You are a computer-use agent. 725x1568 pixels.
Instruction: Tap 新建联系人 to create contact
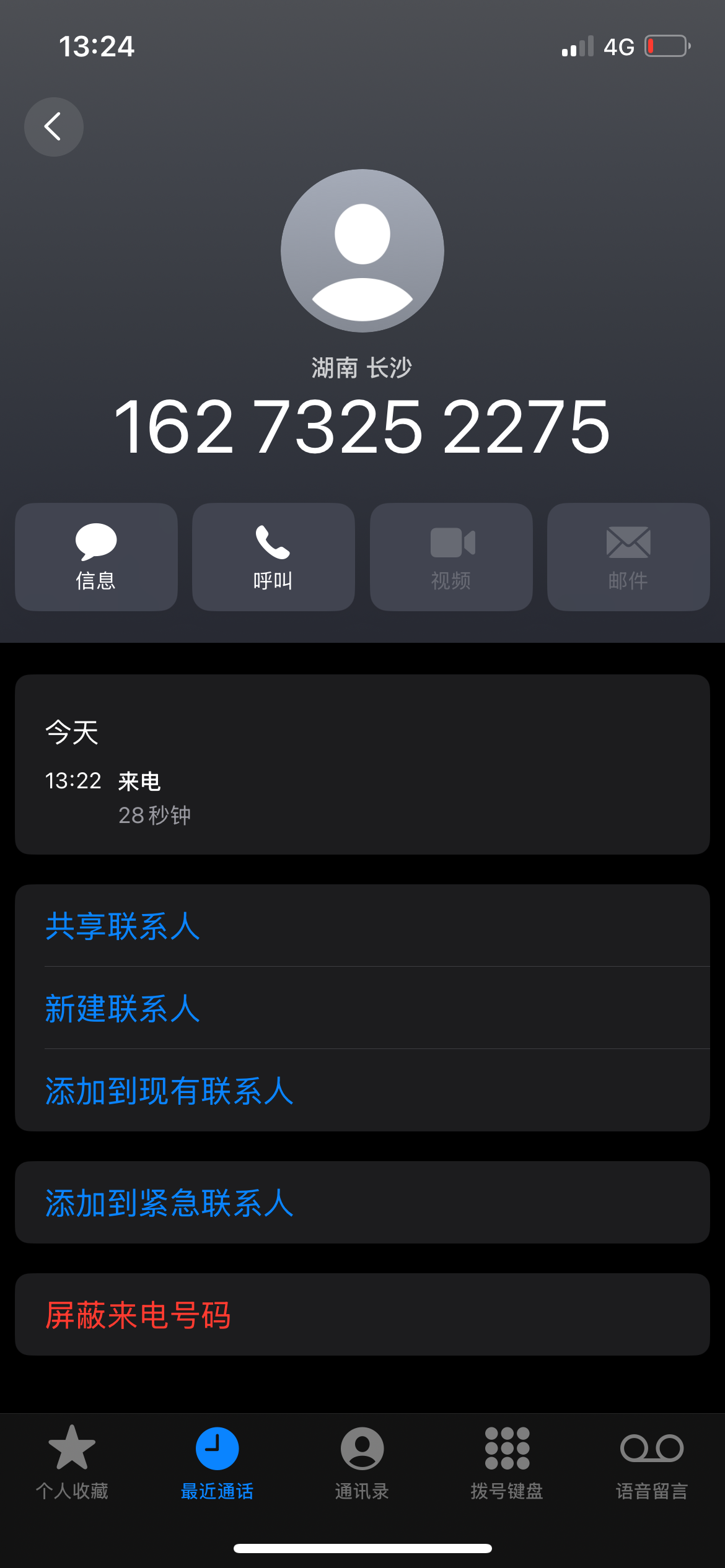121,1009
